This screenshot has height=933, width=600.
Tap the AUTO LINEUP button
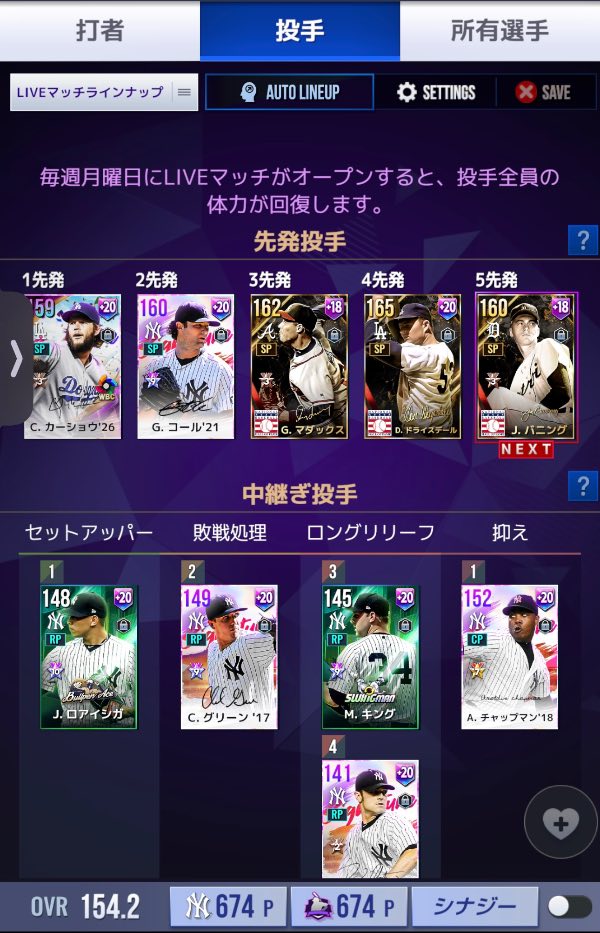click(289, 92)
